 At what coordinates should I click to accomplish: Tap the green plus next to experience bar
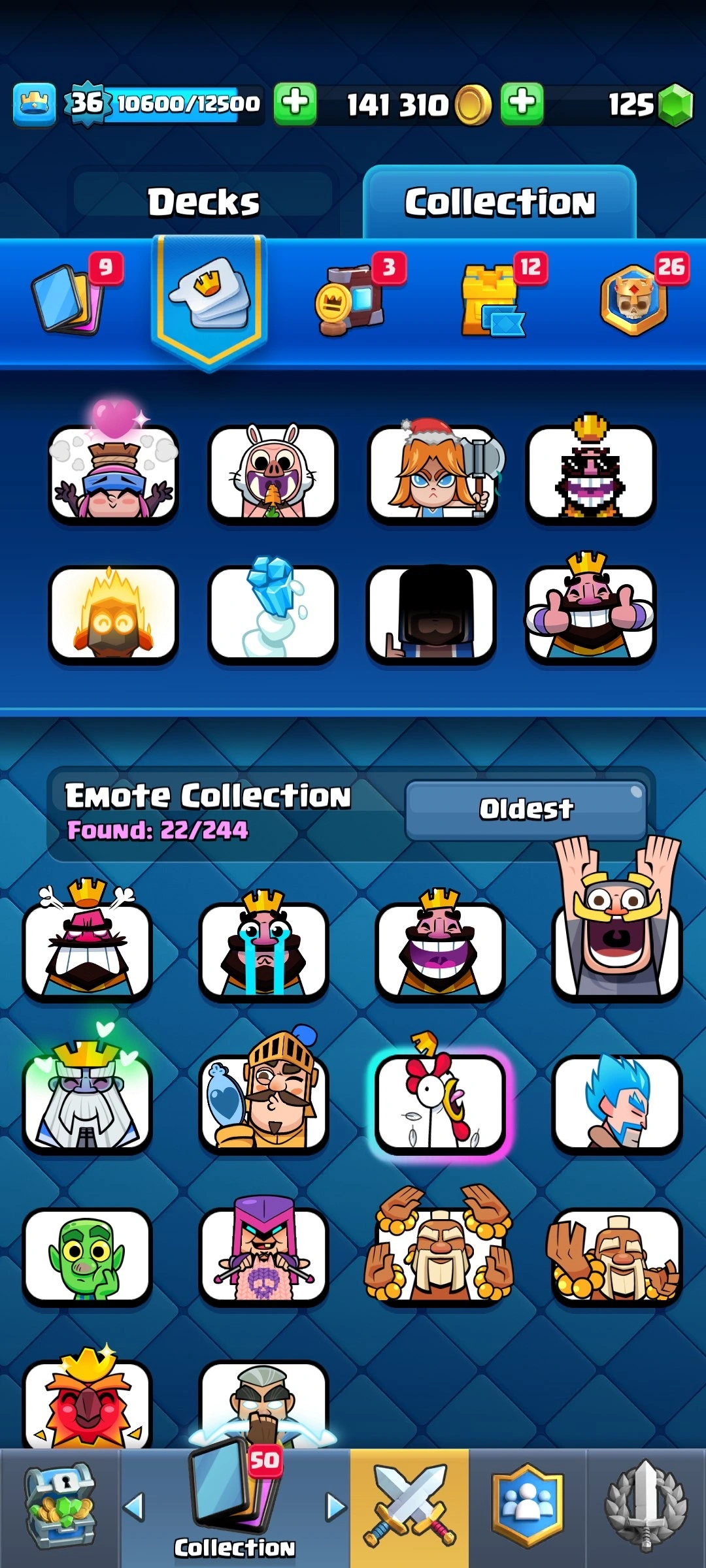point(295,103)
